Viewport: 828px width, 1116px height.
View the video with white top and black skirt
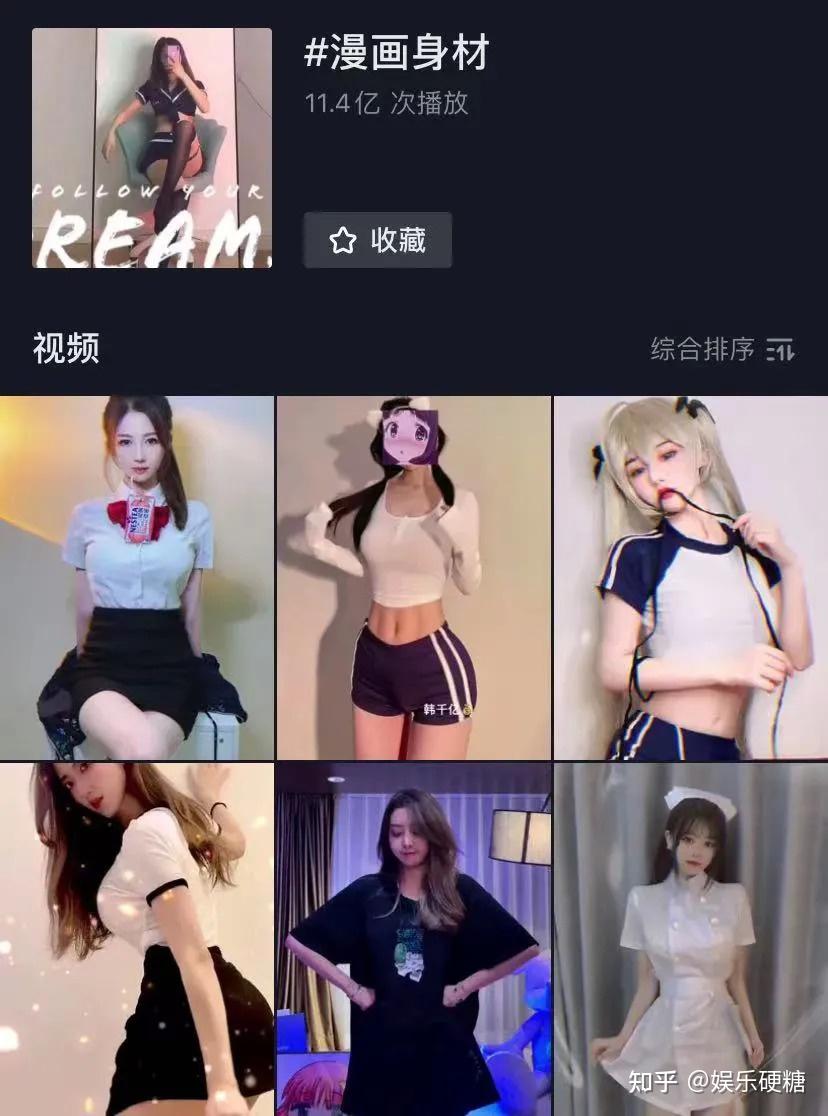(137, 938)
